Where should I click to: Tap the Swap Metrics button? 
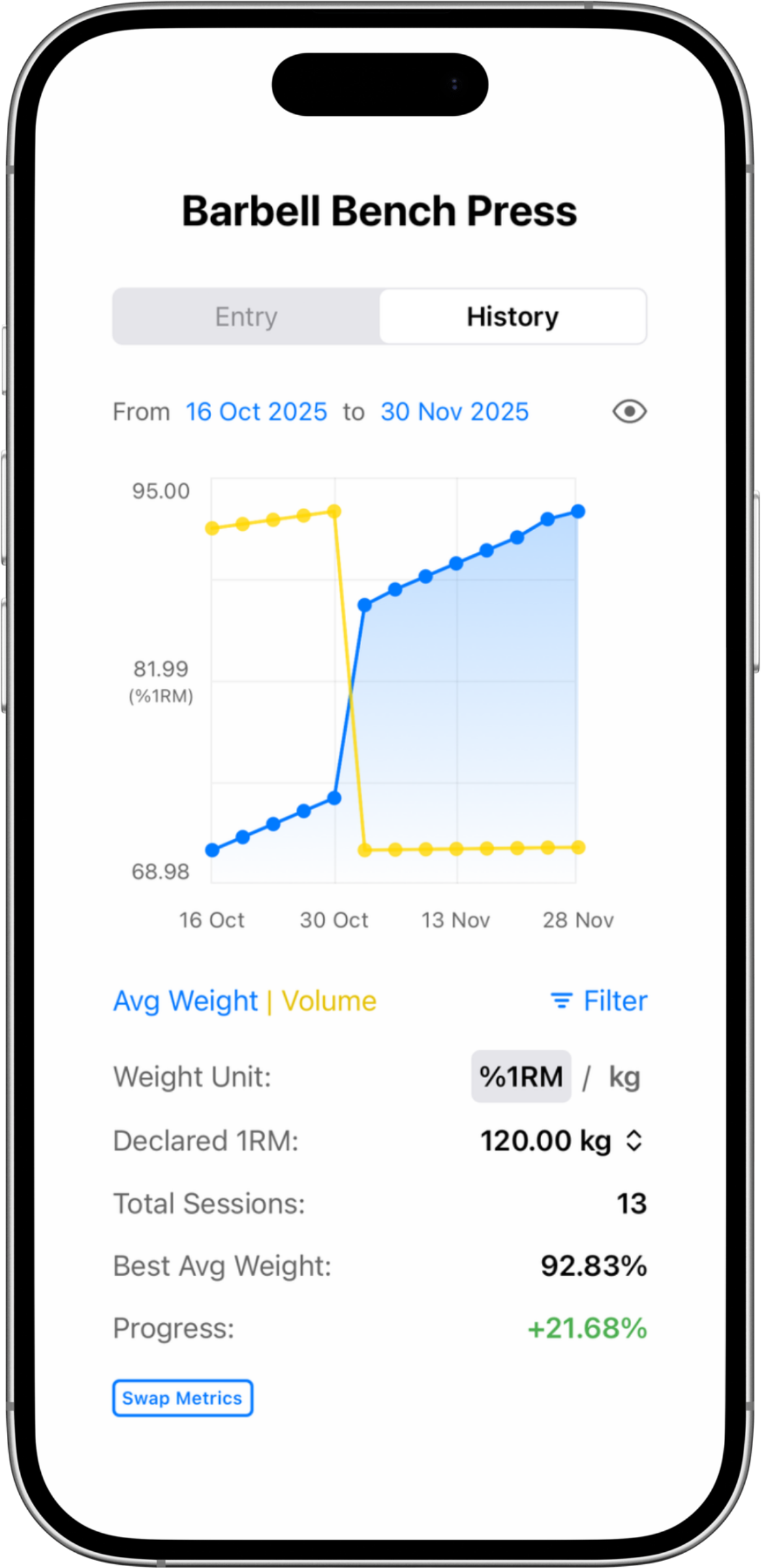click(x=182, y=1398)
